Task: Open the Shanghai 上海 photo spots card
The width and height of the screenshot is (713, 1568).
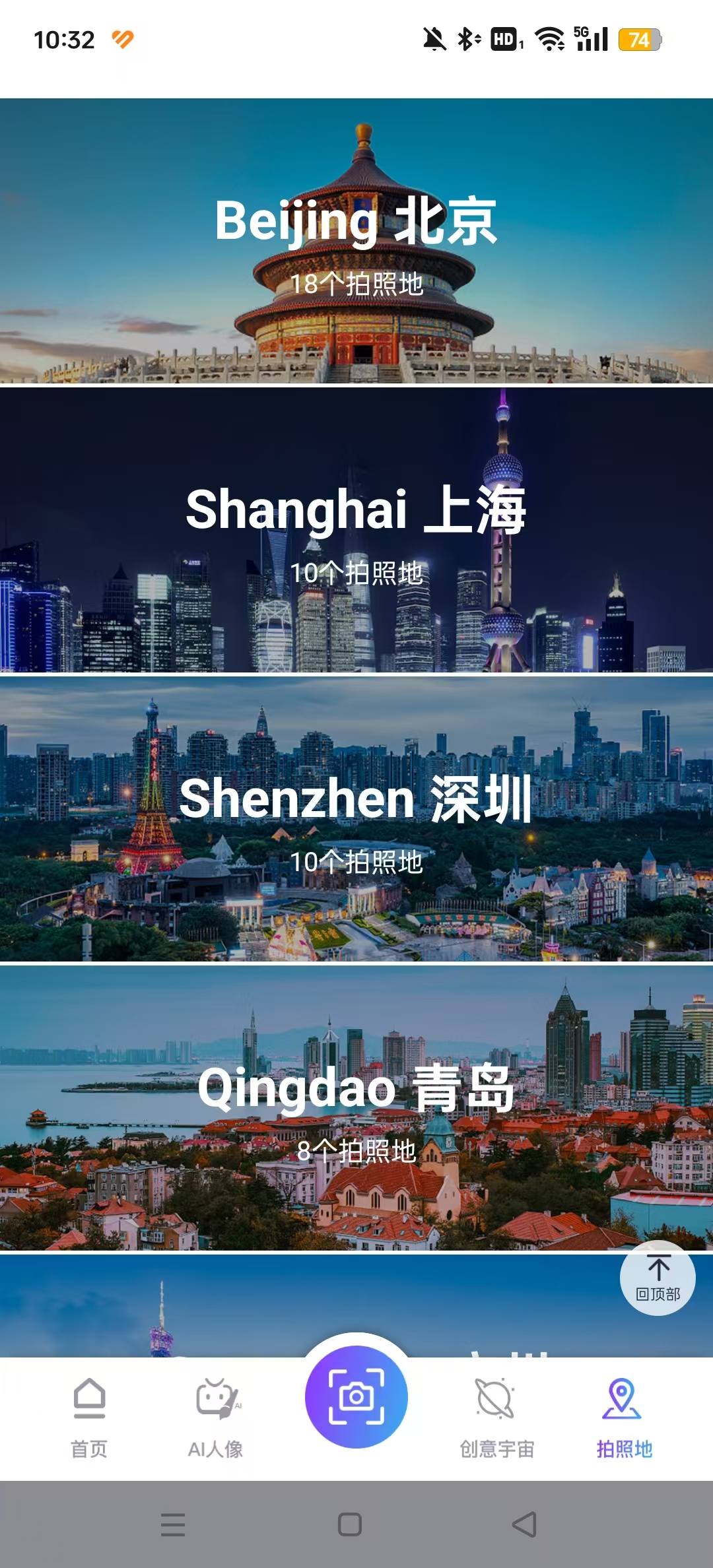Action: (356, 529)
